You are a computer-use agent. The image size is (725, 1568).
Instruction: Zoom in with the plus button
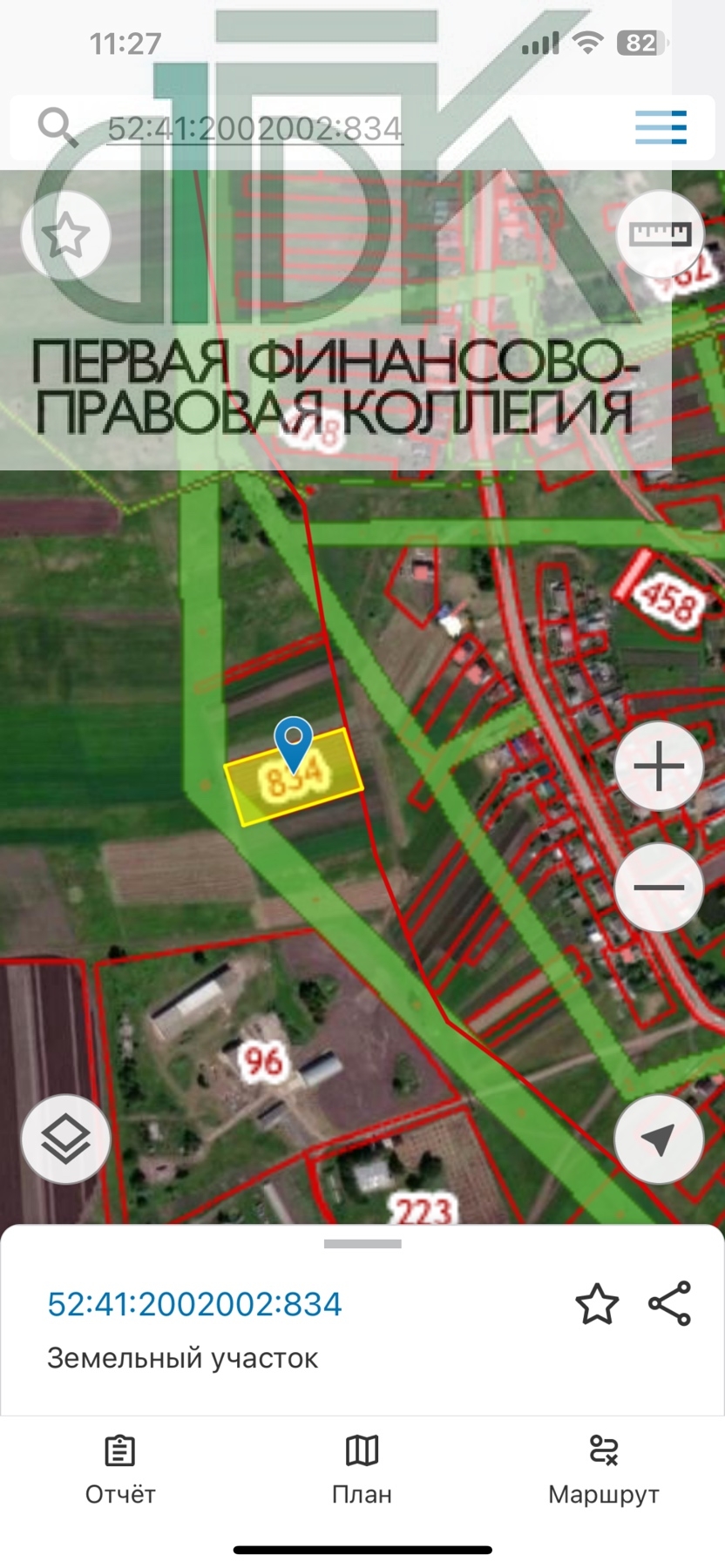coord(659,767)
